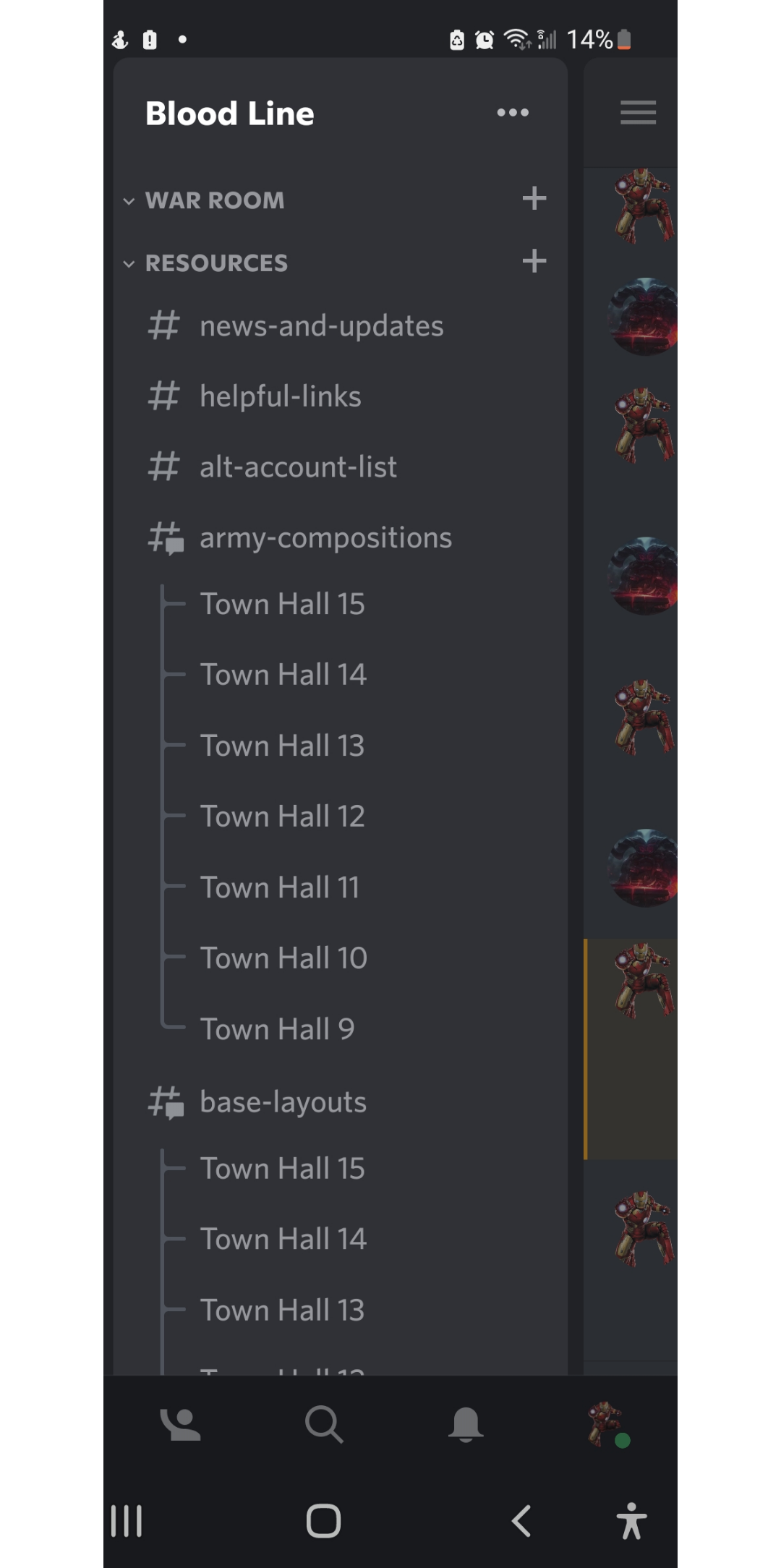Tap the army-compositions forum channel icon
The width and height of the screenshot is (781, 1568).
(165, 537)
